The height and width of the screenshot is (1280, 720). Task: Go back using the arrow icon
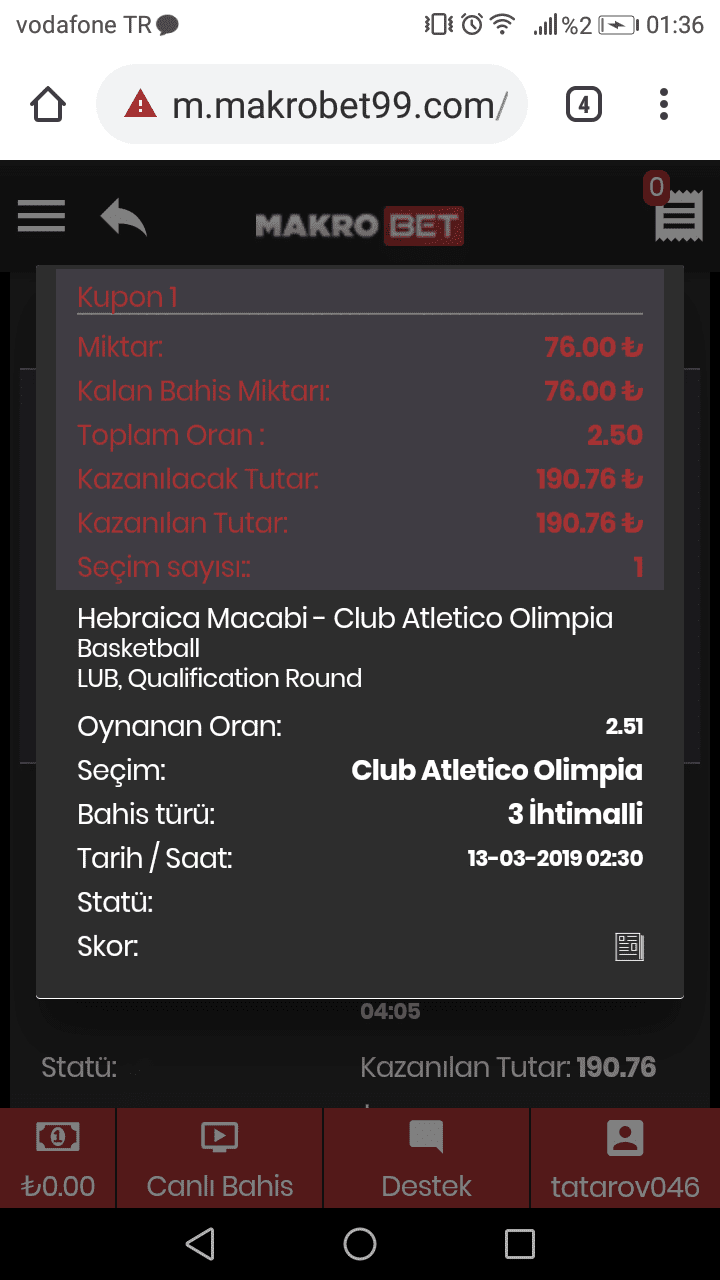124,217
